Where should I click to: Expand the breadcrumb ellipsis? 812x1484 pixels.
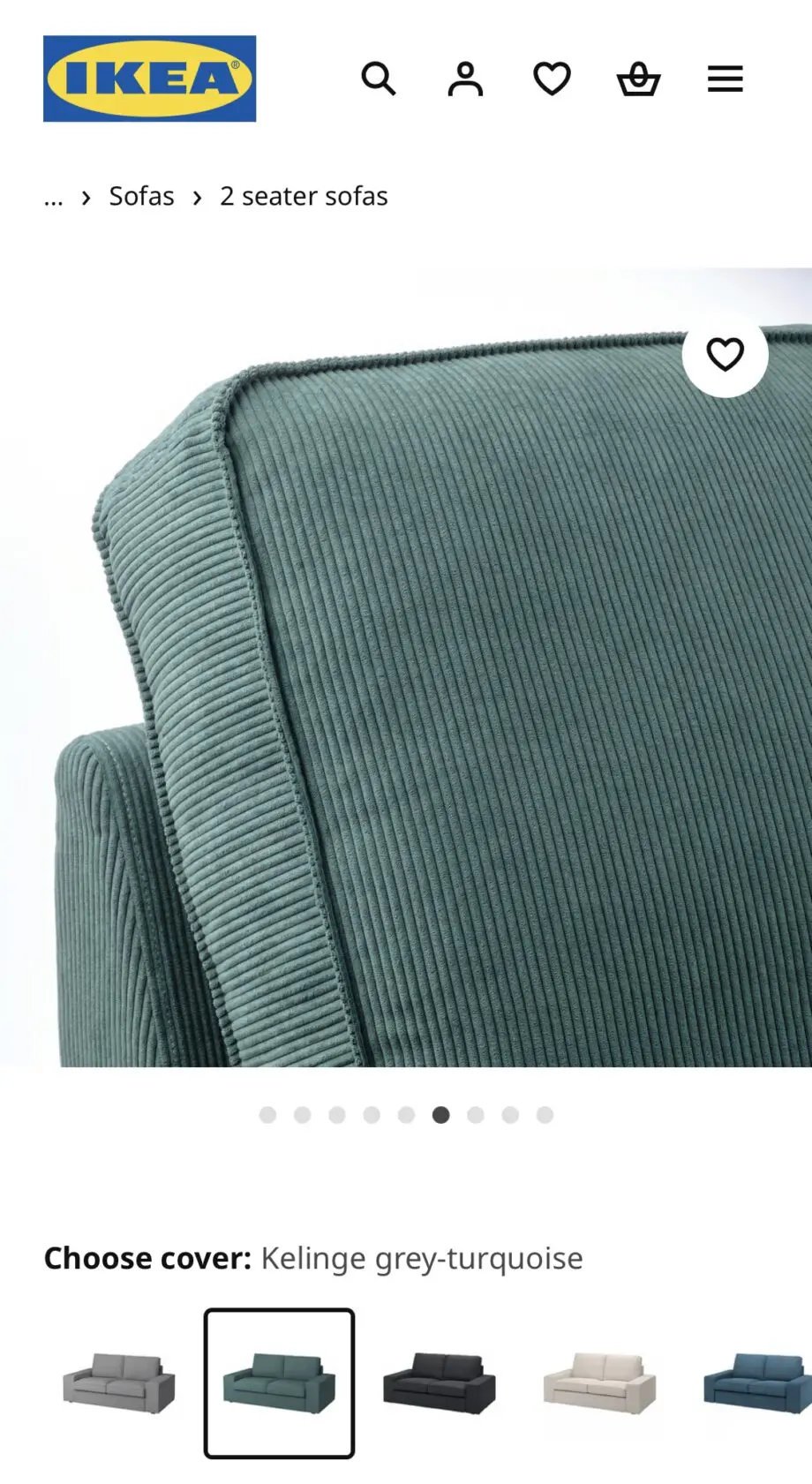pos(54,198)
